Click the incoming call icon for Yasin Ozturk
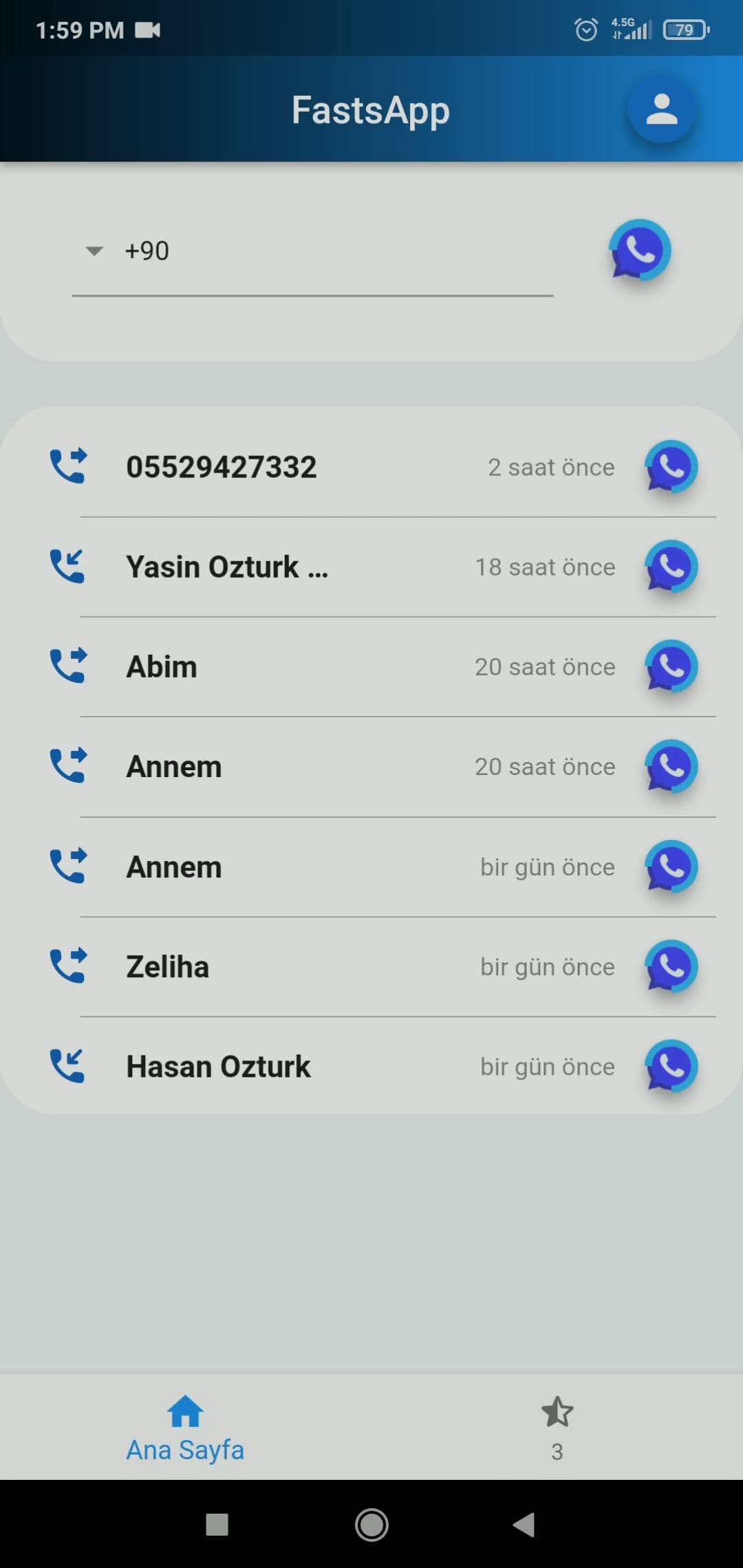Image resolution: width=743 pixels, height=1568 pixels. pos(67,566)
